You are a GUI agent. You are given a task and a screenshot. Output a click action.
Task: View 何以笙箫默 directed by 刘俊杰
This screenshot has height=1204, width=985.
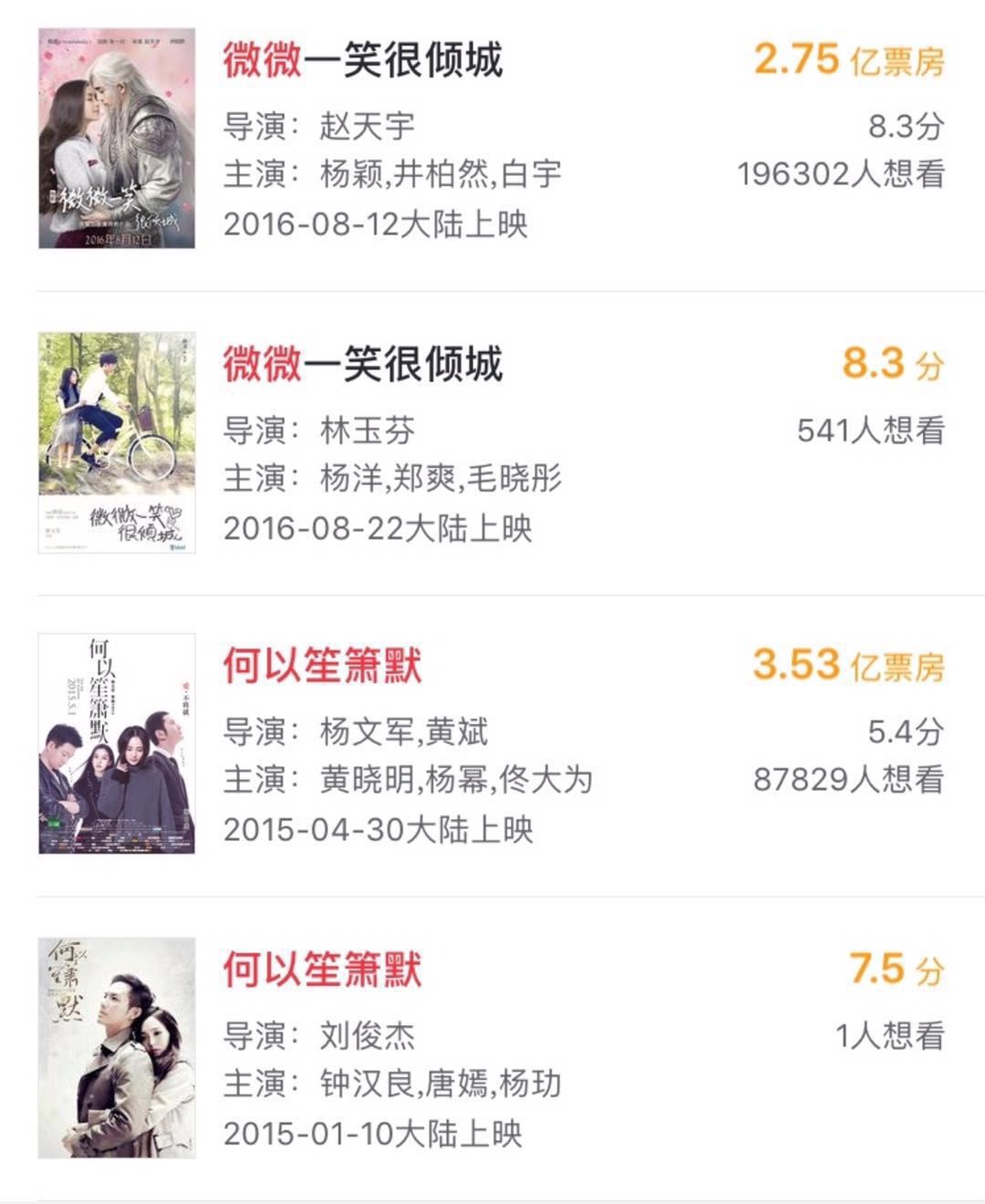[x=323, y=970]
